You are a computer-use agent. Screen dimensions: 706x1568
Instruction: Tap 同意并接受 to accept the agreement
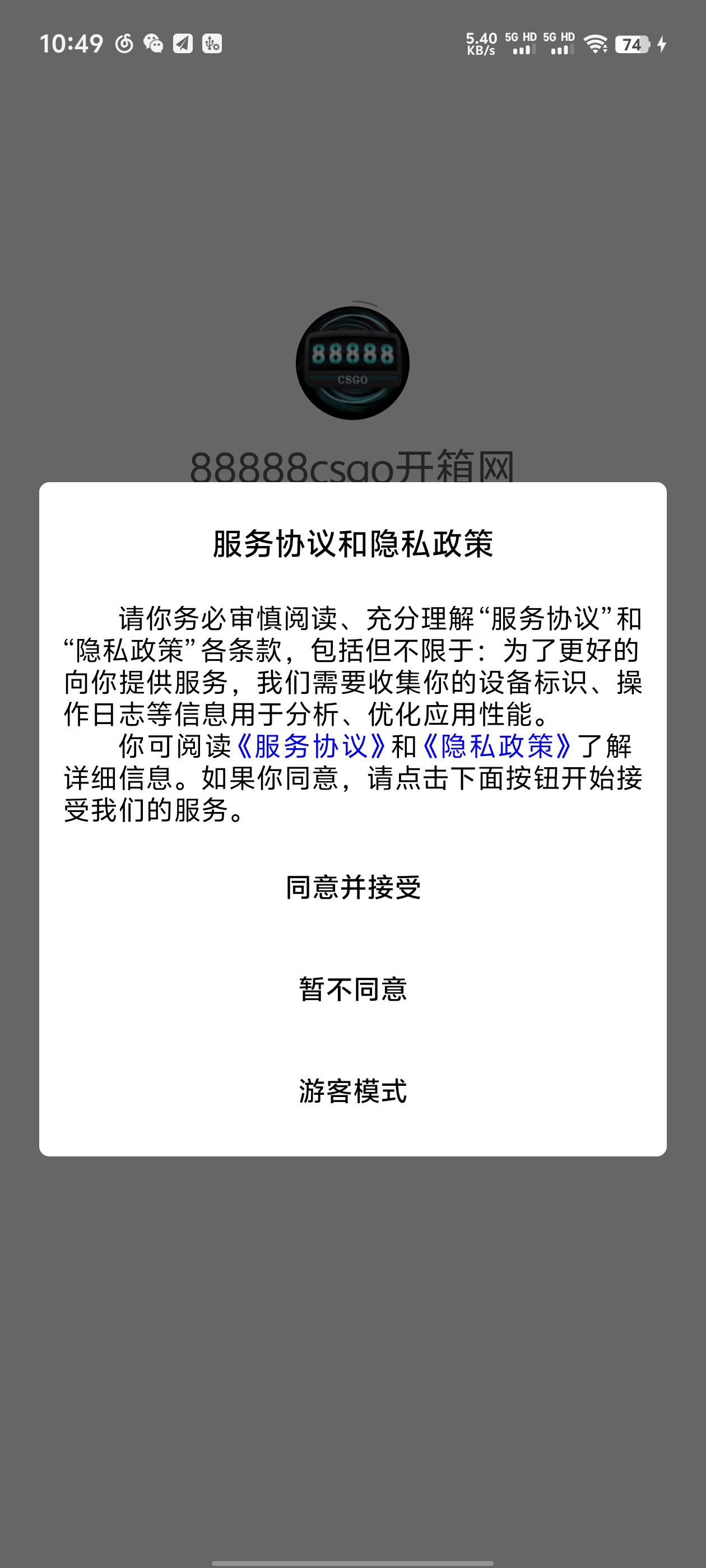tap(354, 888)
